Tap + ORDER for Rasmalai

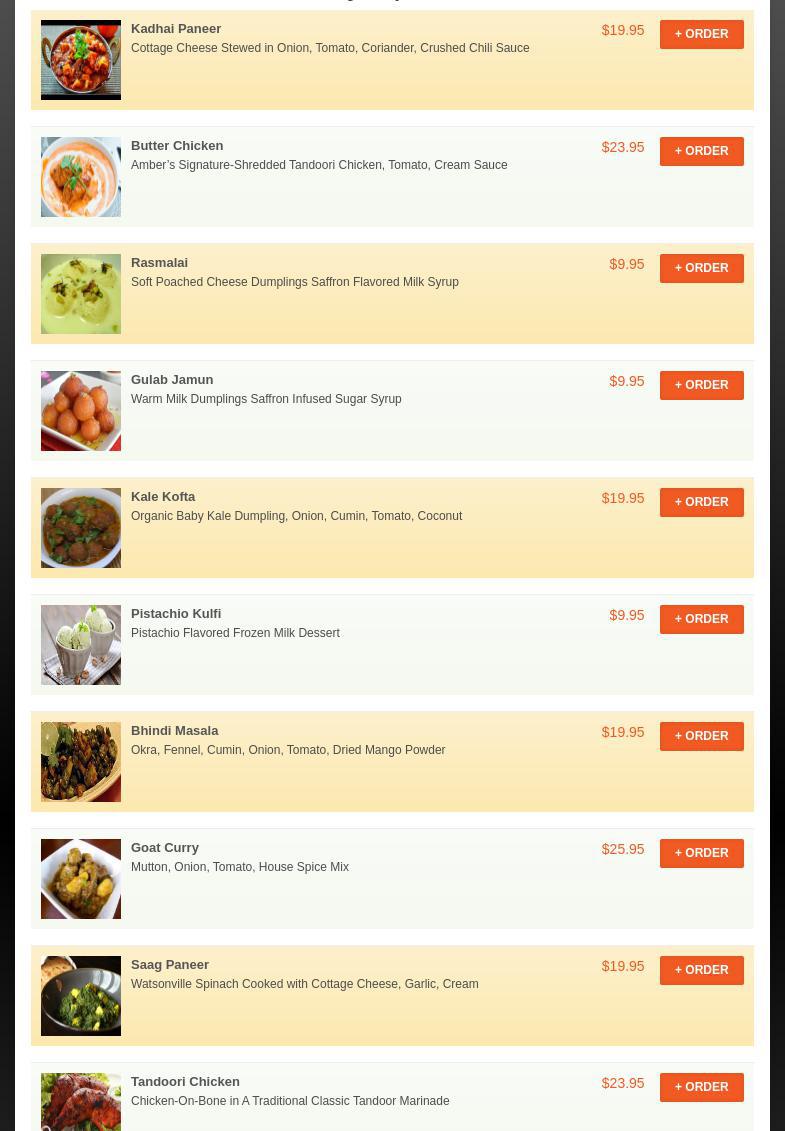701,268
